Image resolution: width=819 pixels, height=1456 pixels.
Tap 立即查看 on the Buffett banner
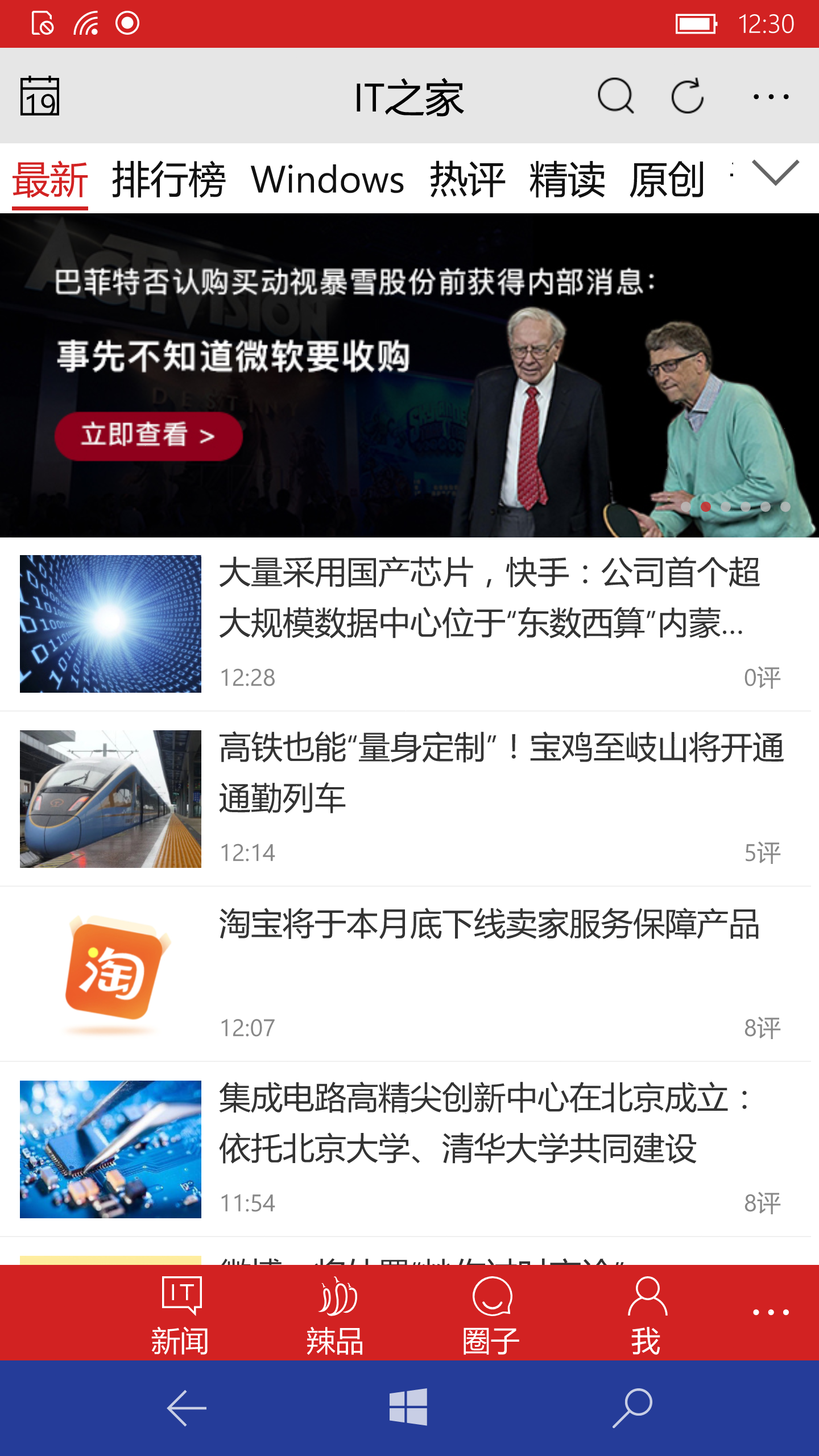(x=148, y=436)
